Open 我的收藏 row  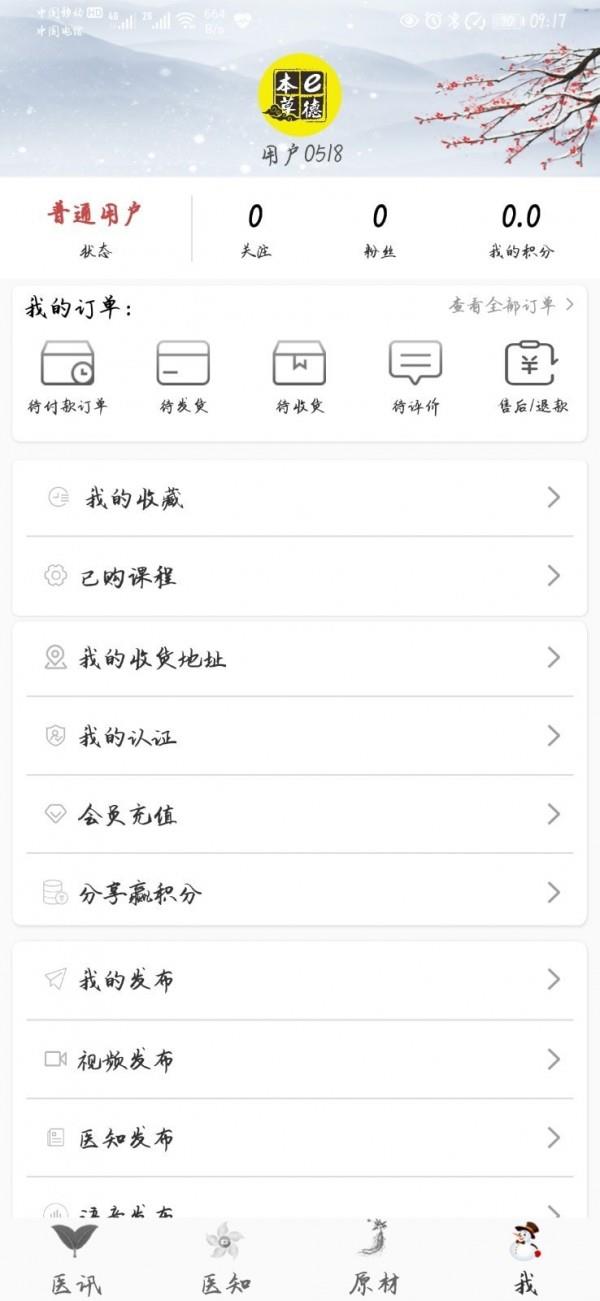pos(300,498)
